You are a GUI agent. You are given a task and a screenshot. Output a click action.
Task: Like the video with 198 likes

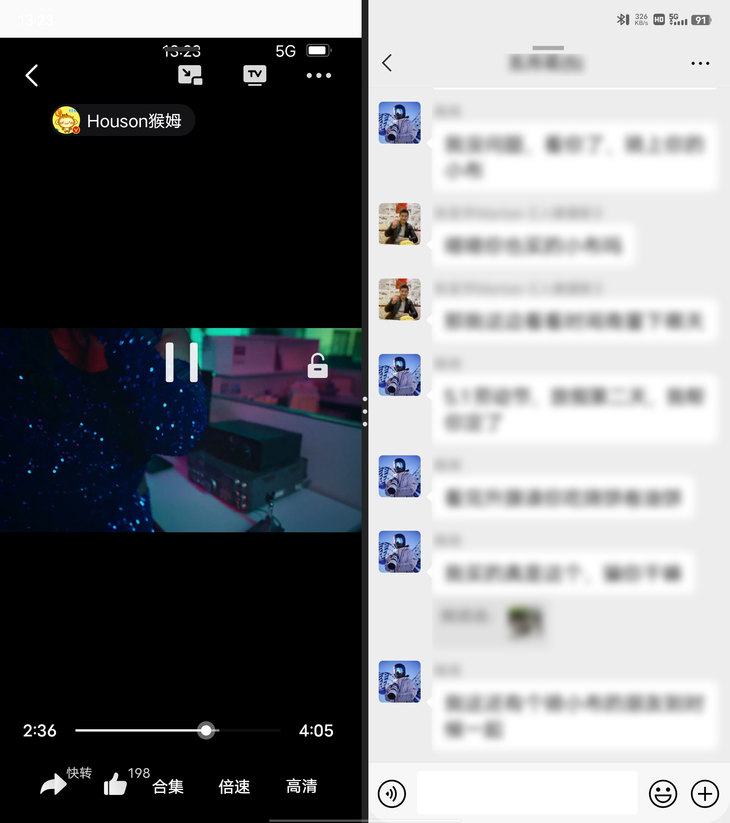click(x=116, y=785)
